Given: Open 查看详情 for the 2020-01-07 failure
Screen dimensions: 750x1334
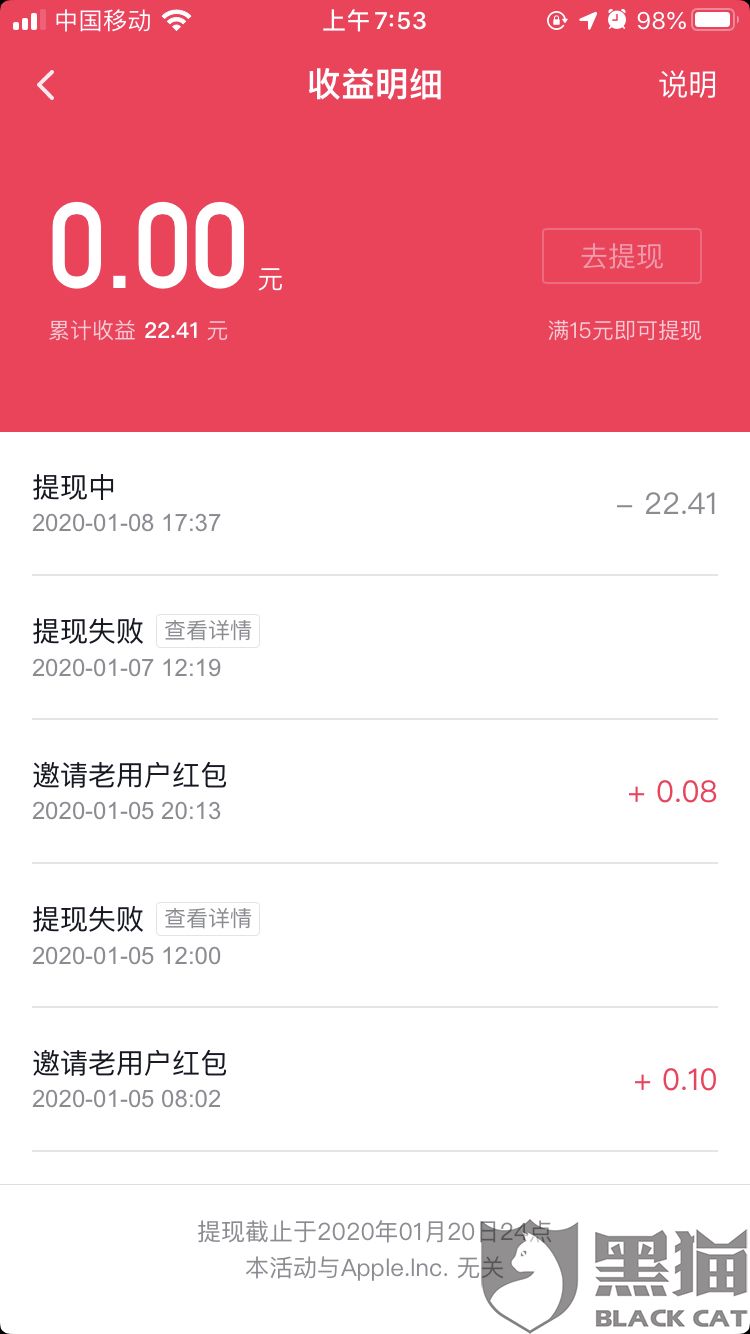Looking at the screenshot, I should (208, 630).
